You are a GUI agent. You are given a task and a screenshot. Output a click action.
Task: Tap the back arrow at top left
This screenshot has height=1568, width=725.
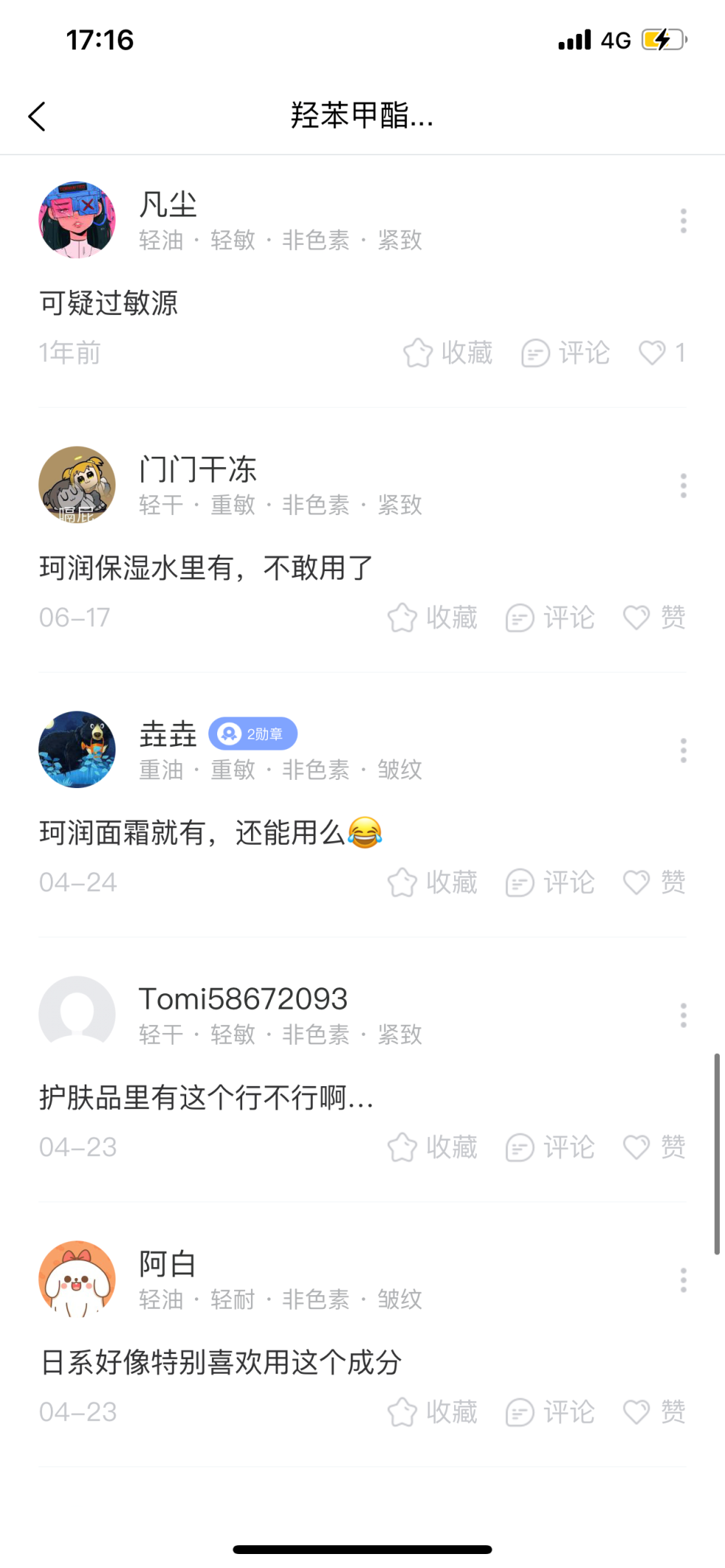[38, 116]
